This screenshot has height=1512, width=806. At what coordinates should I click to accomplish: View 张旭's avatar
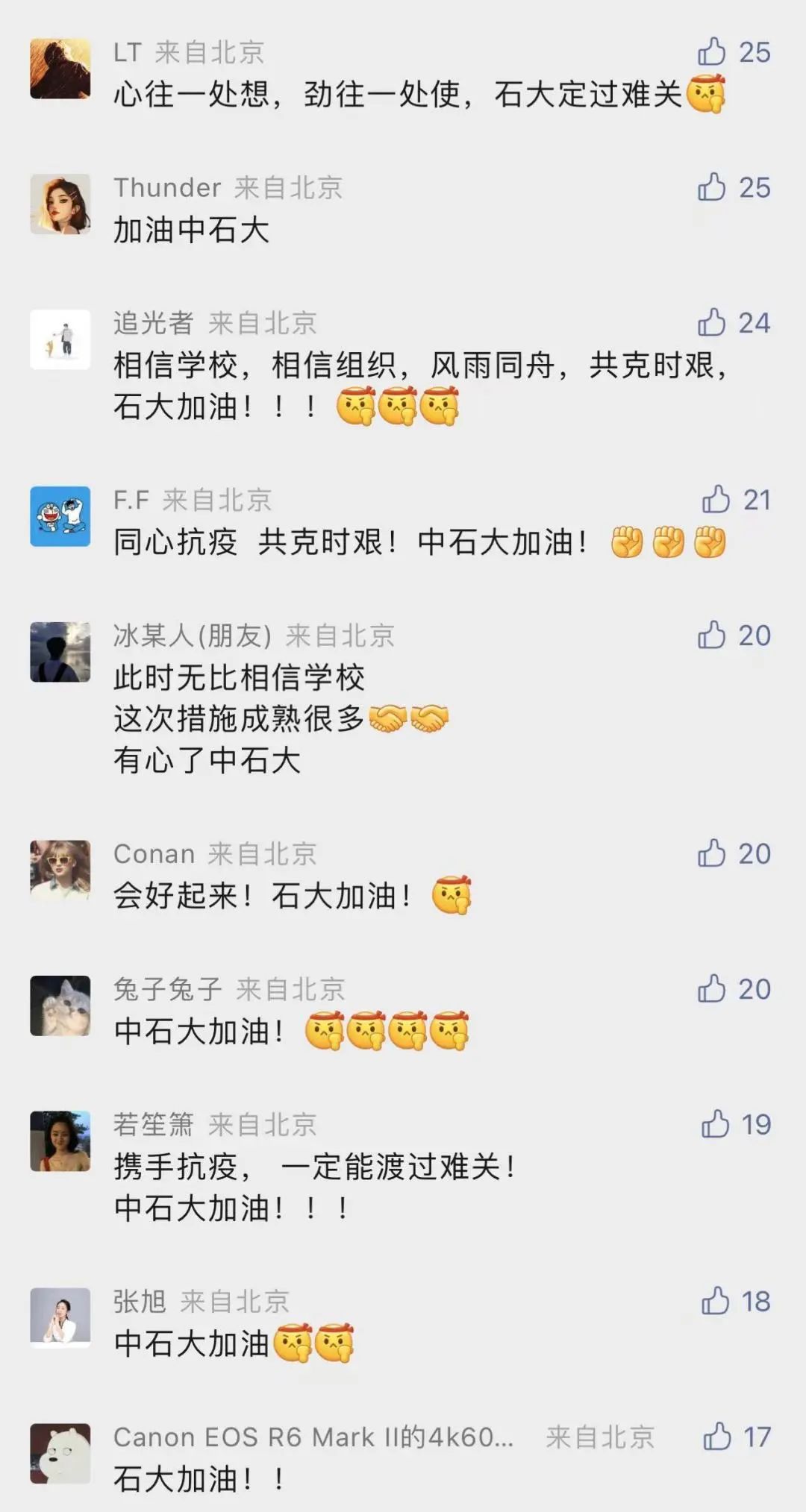point(60,1317)
